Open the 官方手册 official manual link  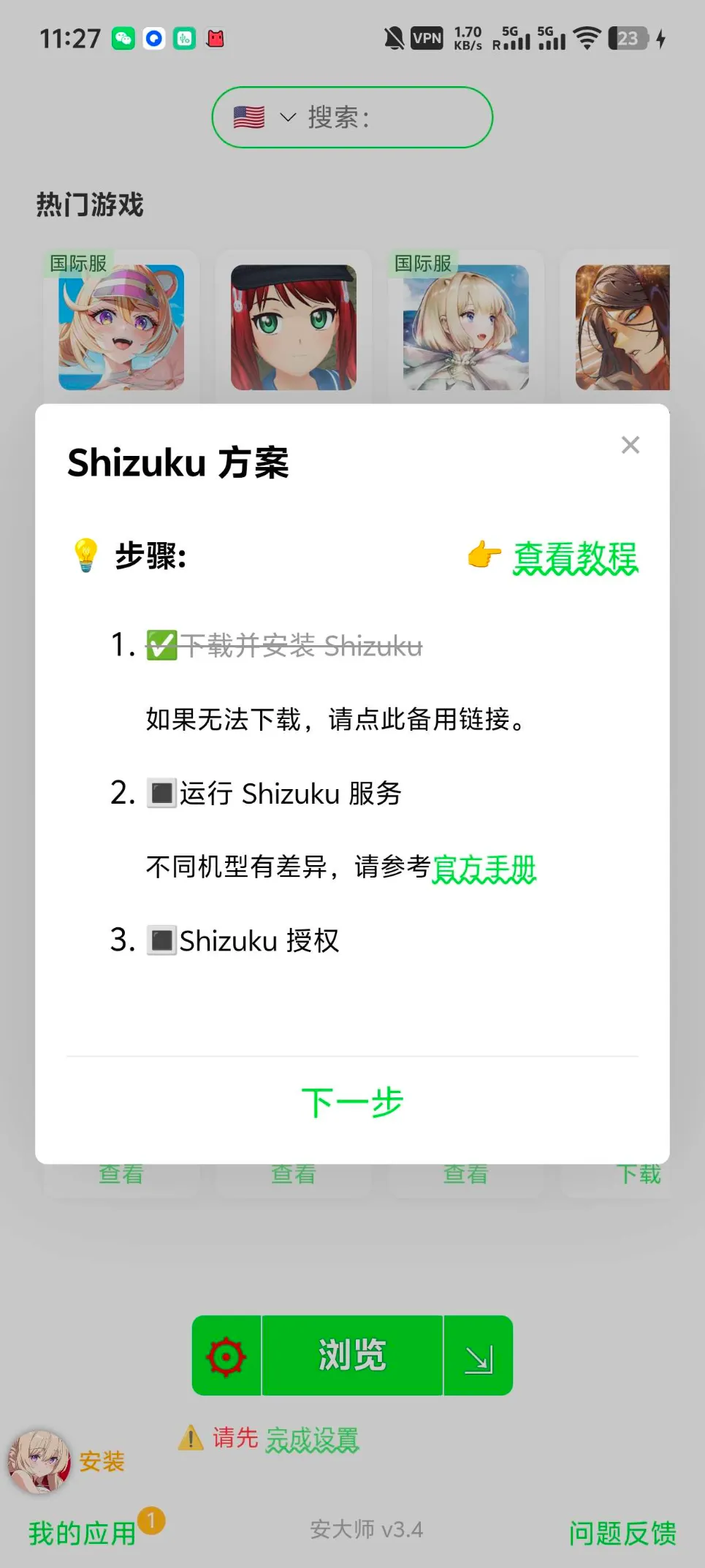tap(484, 868)
